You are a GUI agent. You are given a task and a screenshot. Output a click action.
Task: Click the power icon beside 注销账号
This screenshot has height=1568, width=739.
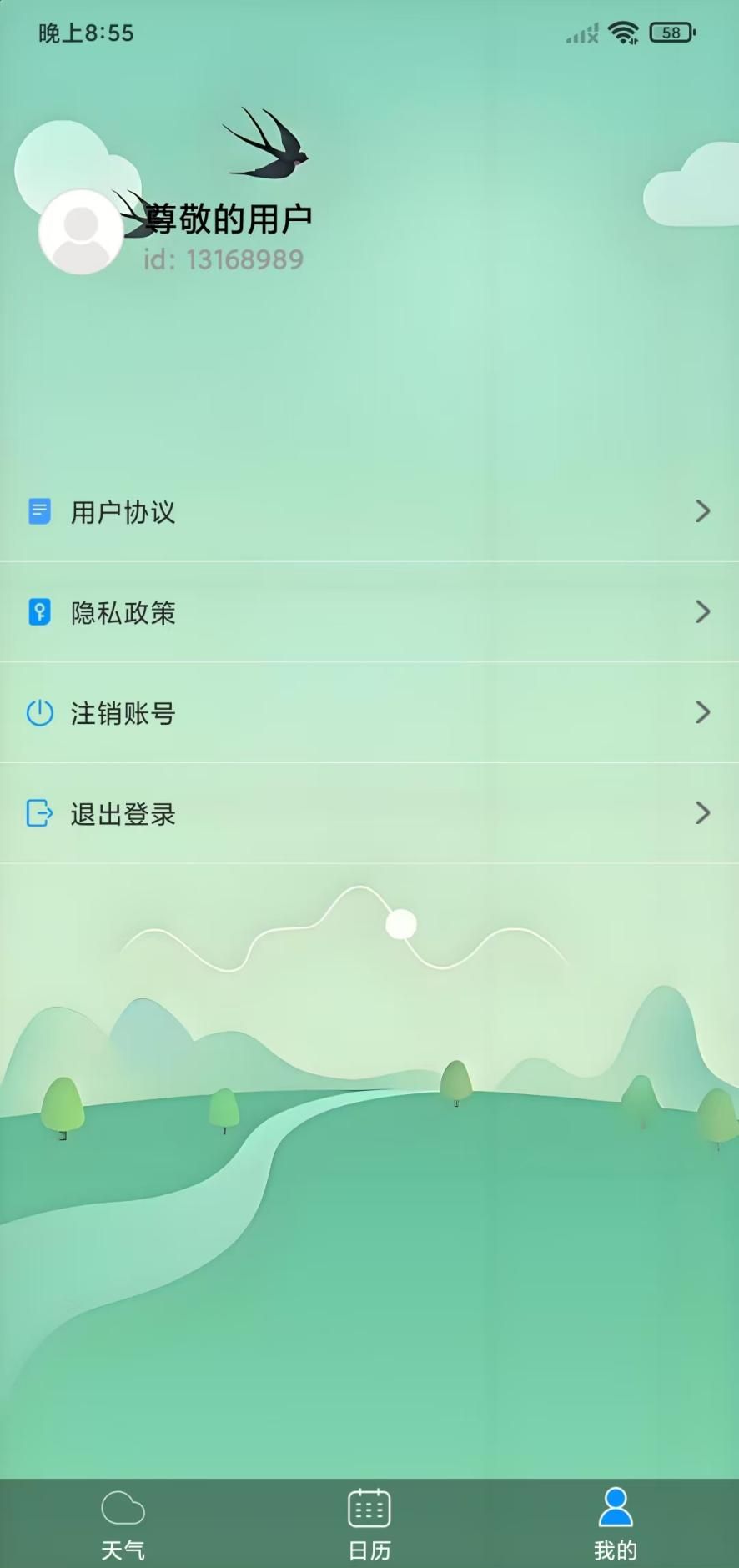pos(39,712)
